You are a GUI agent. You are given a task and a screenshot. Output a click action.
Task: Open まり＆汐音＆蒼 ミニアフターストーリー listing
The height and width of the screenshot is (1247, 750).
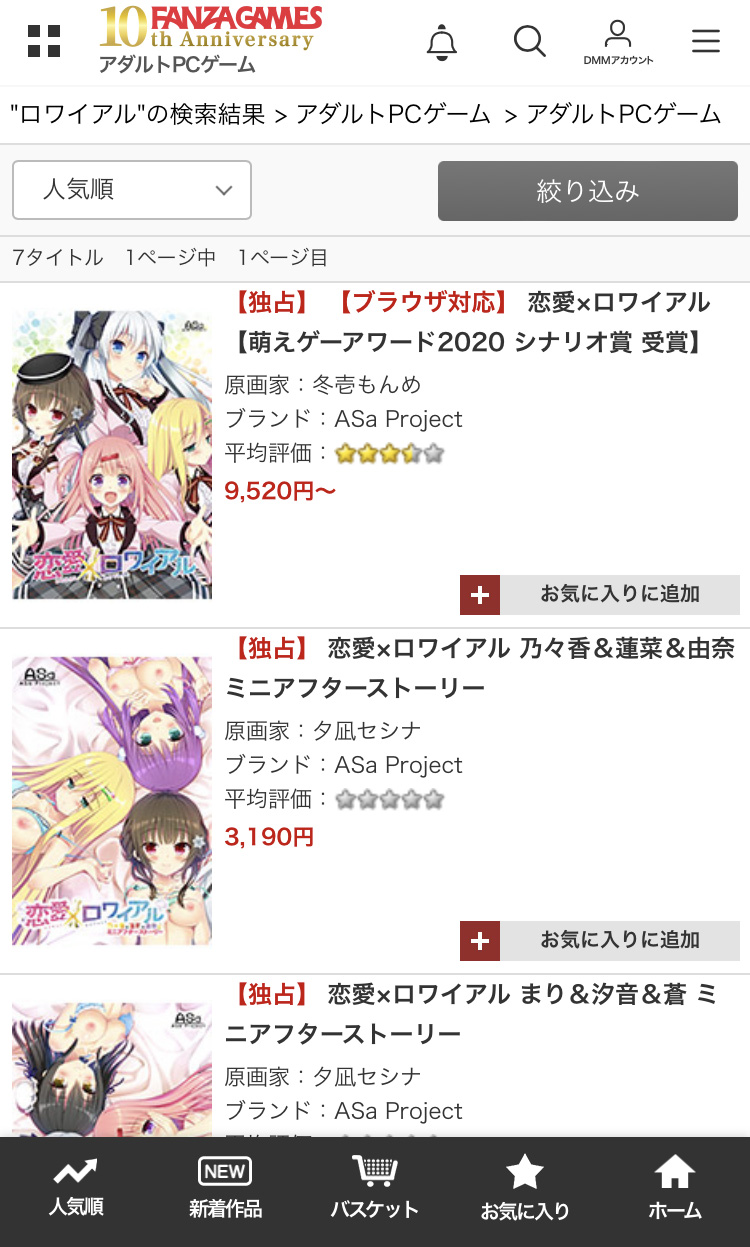coord(470,1014)
